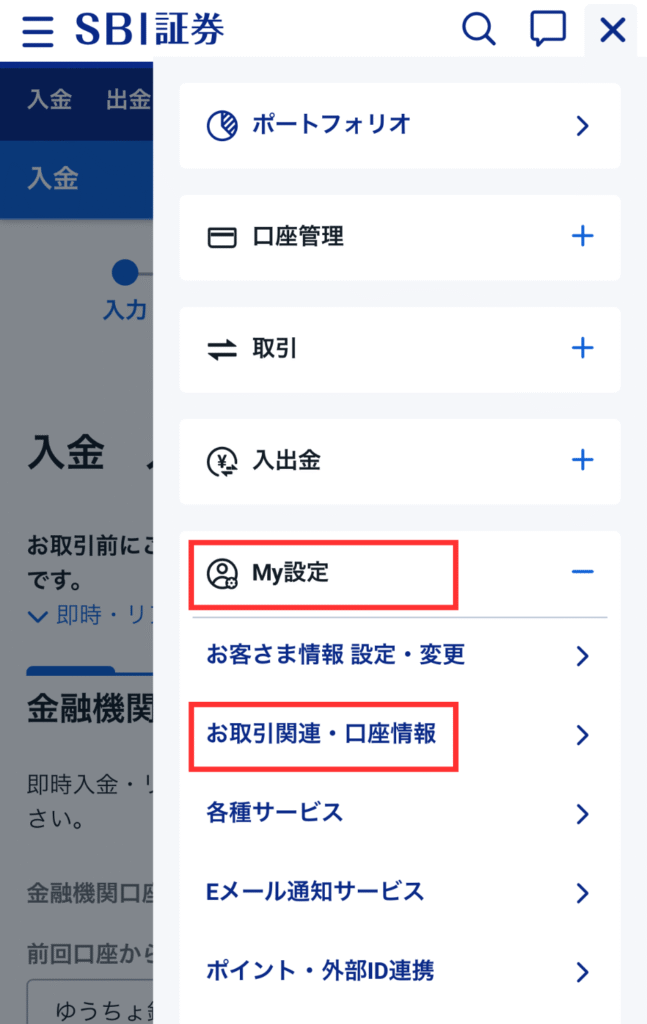Expand the 取引 section
This screenshot has height=1024, width=647.
pyautogui.click(x=581, y=349)
